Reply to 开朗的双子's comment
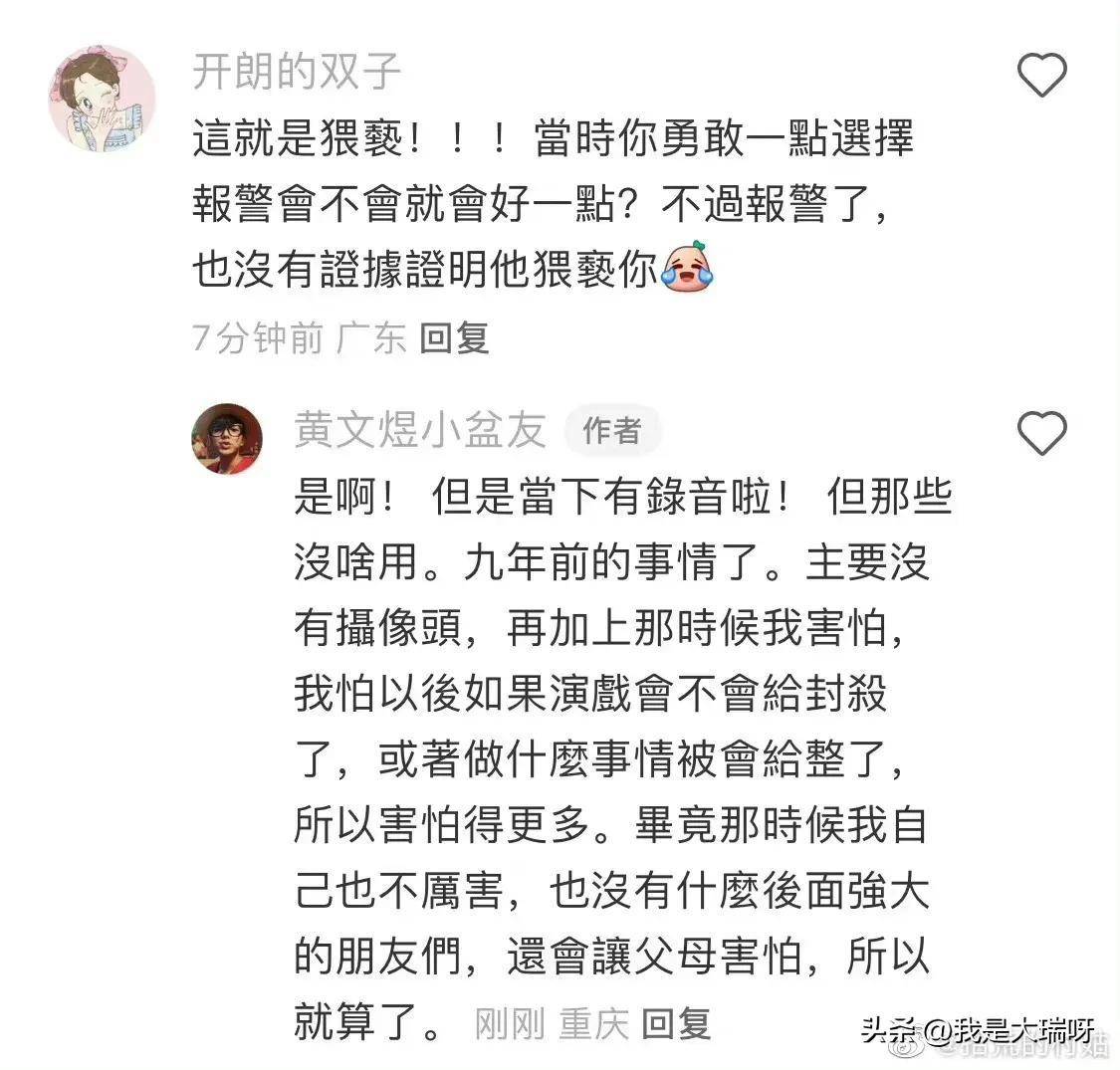 (453, 338)
